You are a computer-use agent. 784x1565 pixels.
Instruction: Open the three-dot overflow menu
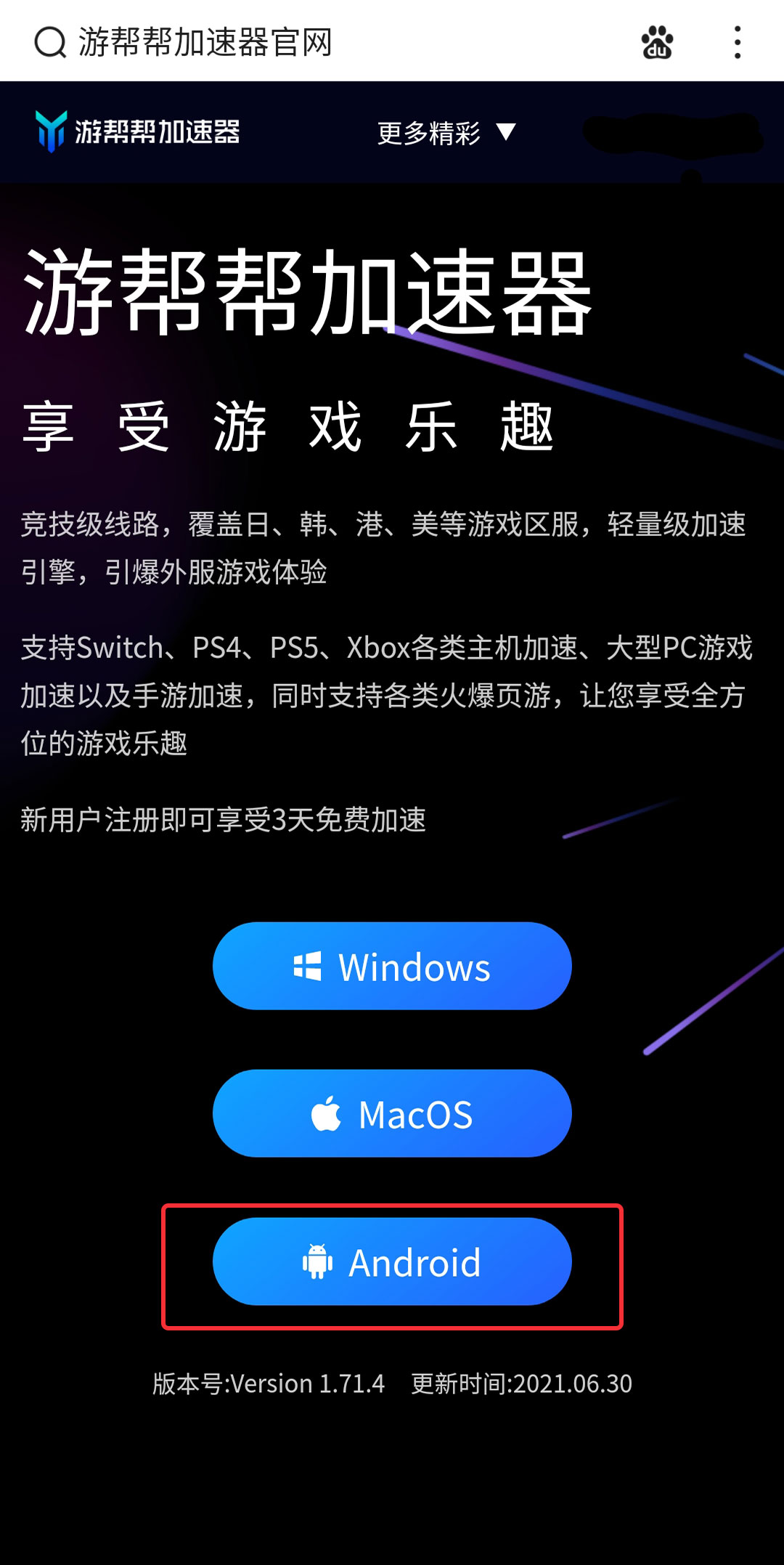tap(737, 42)
